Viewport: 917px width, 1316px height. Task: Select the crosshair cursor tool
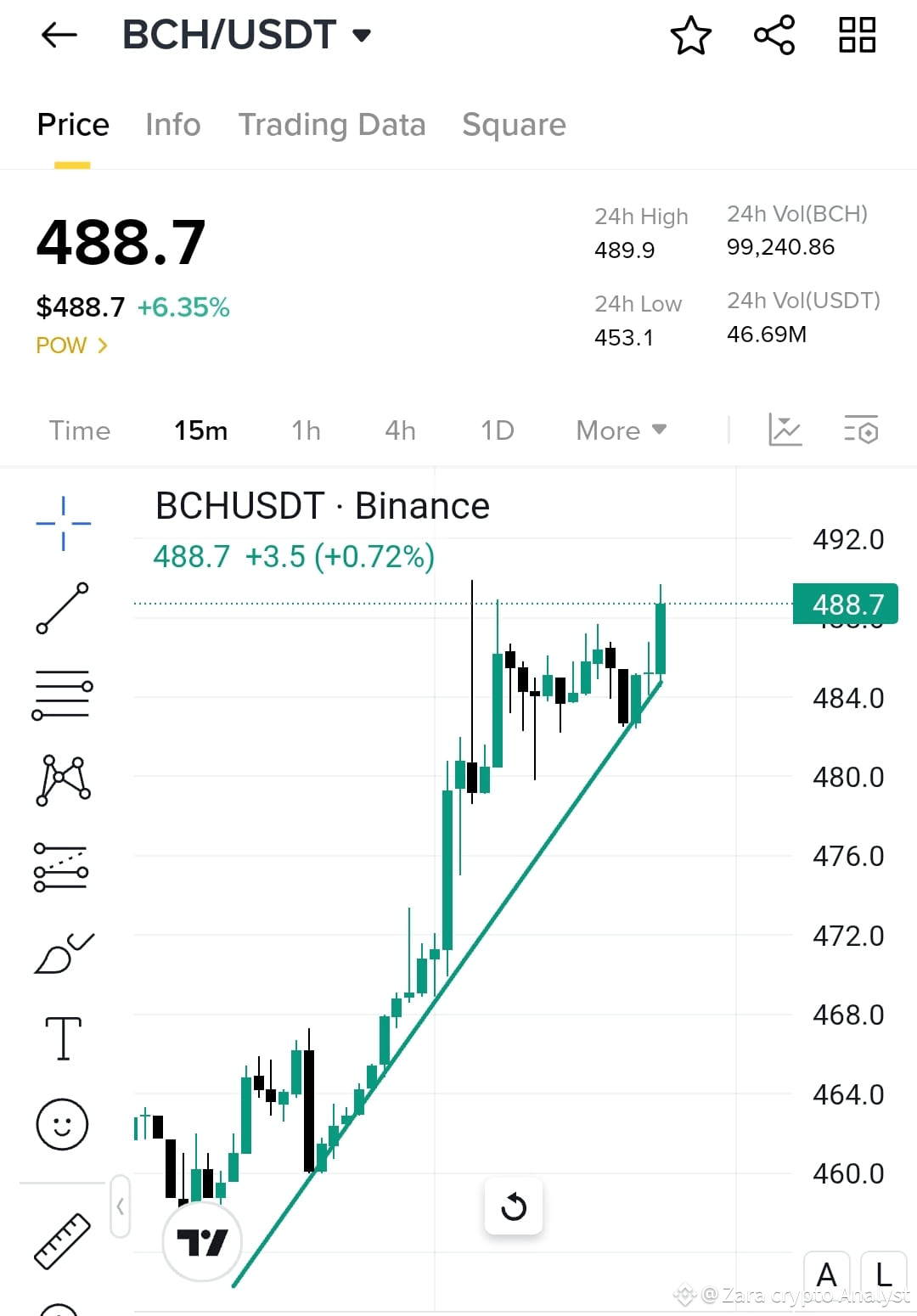(63, 522)
